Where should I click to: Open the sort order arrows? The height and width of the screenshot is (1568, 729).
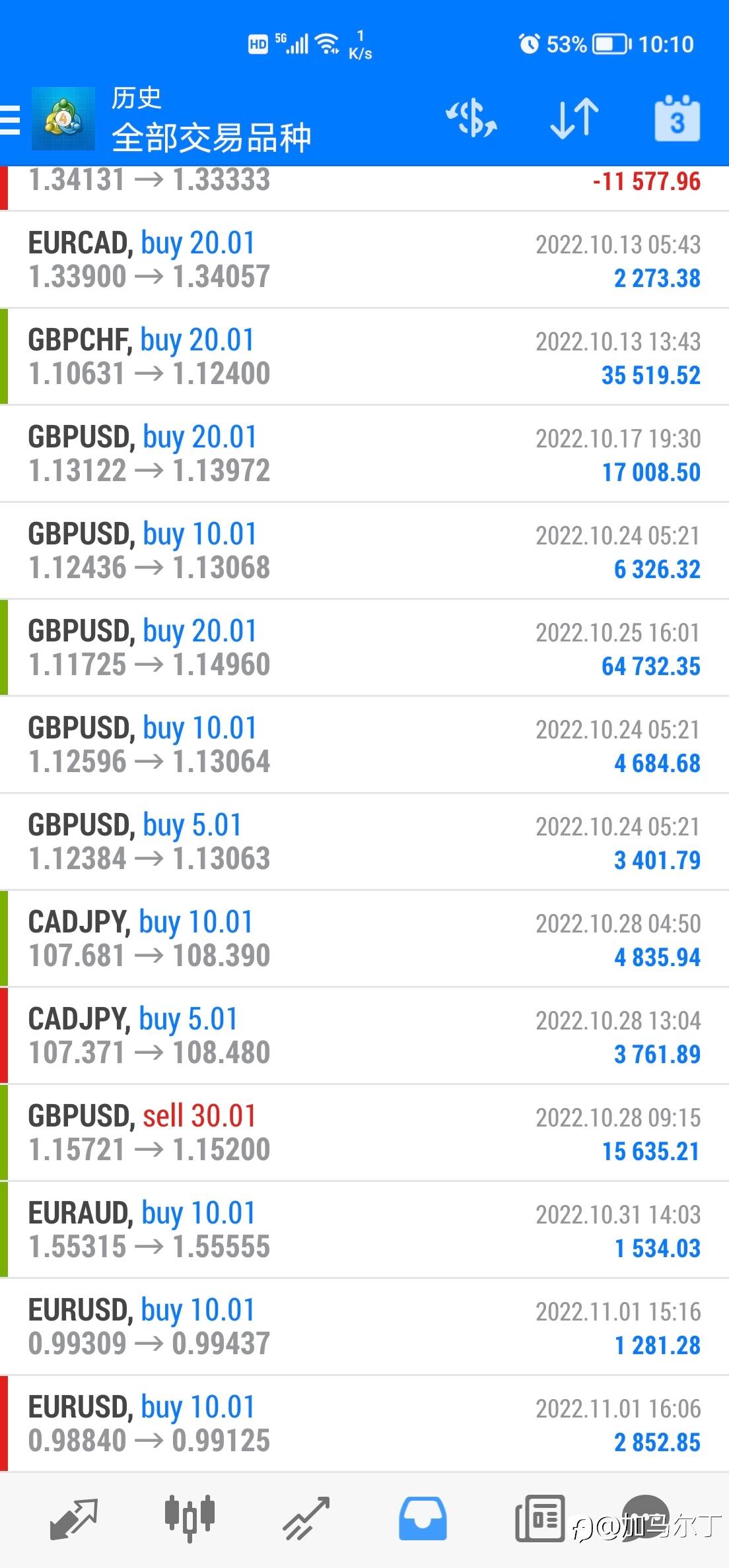(x=574, y=119)
